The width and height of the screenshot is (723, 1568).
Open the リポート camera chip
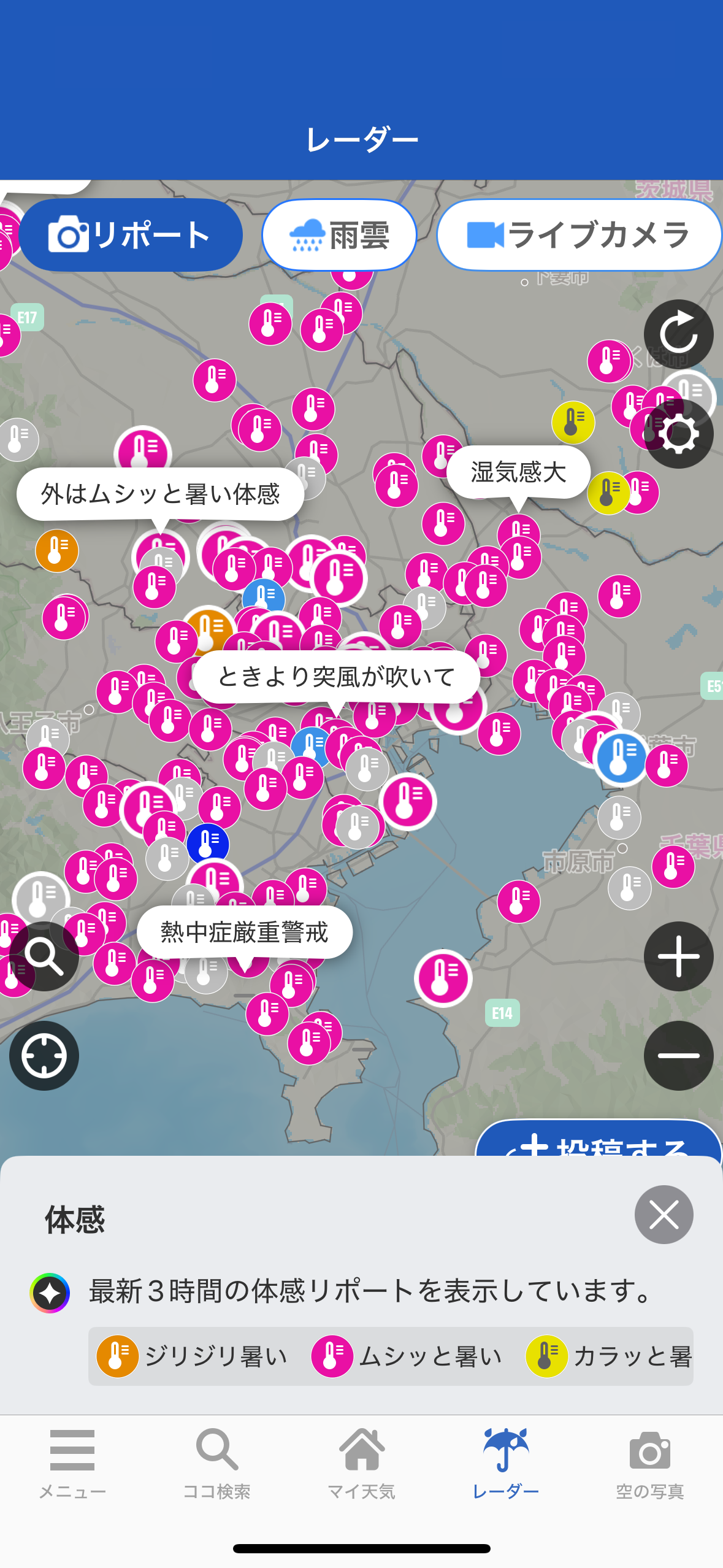tap(131, 235)
